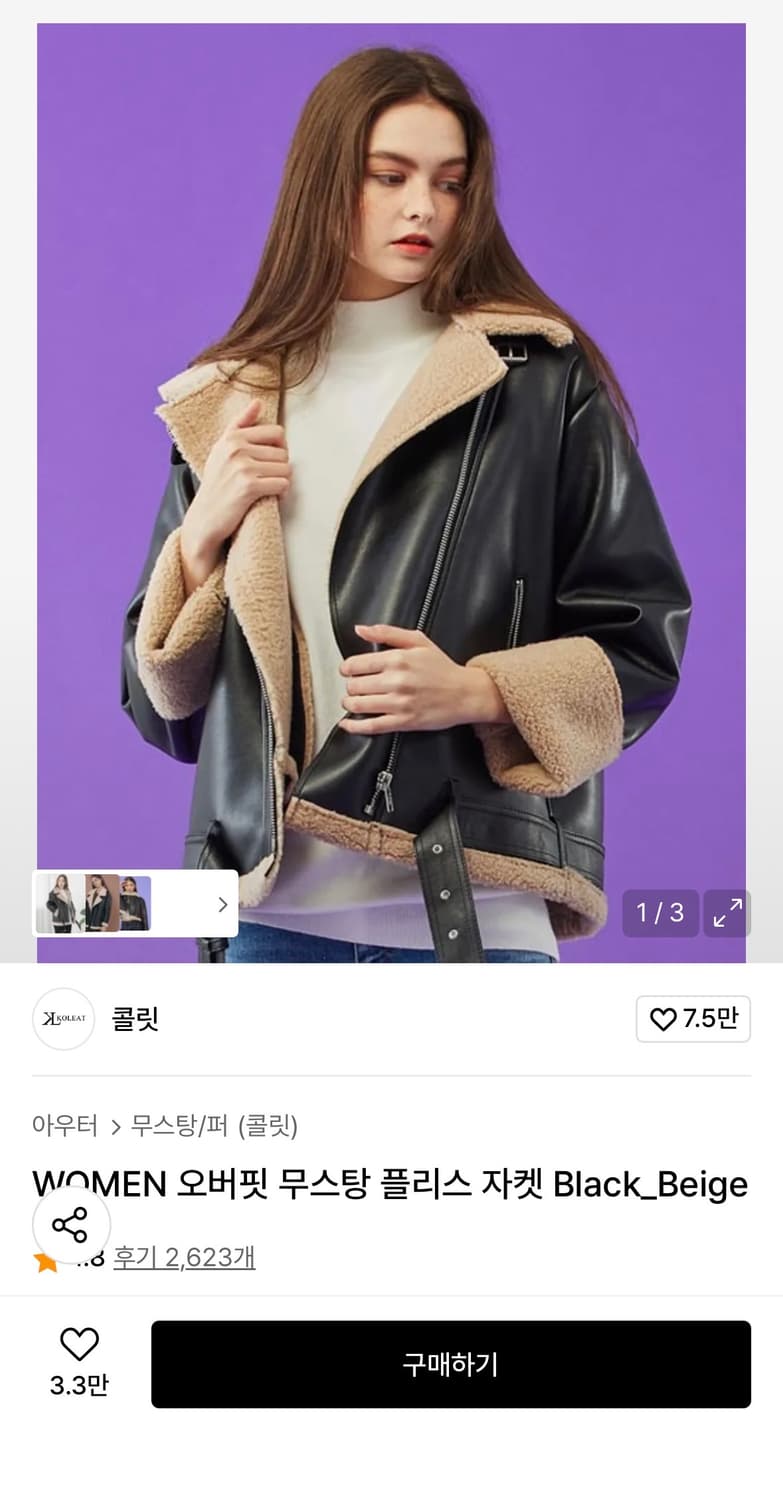The width and height of the screenshot is (783, 1500).
Task: Click the 1/3 image progress indicator
Action: 660,913
